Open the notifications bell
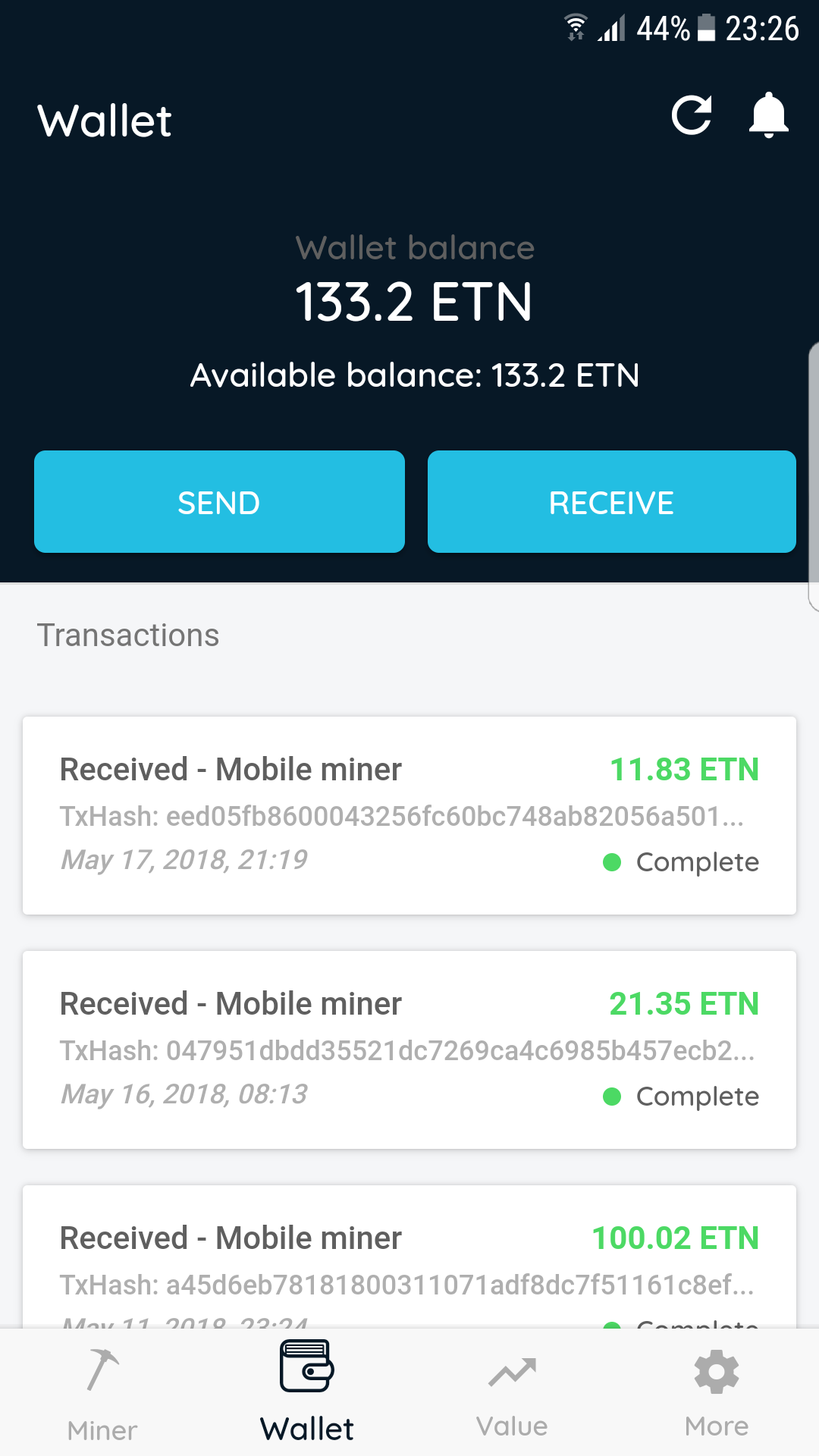 coord(768,115)
